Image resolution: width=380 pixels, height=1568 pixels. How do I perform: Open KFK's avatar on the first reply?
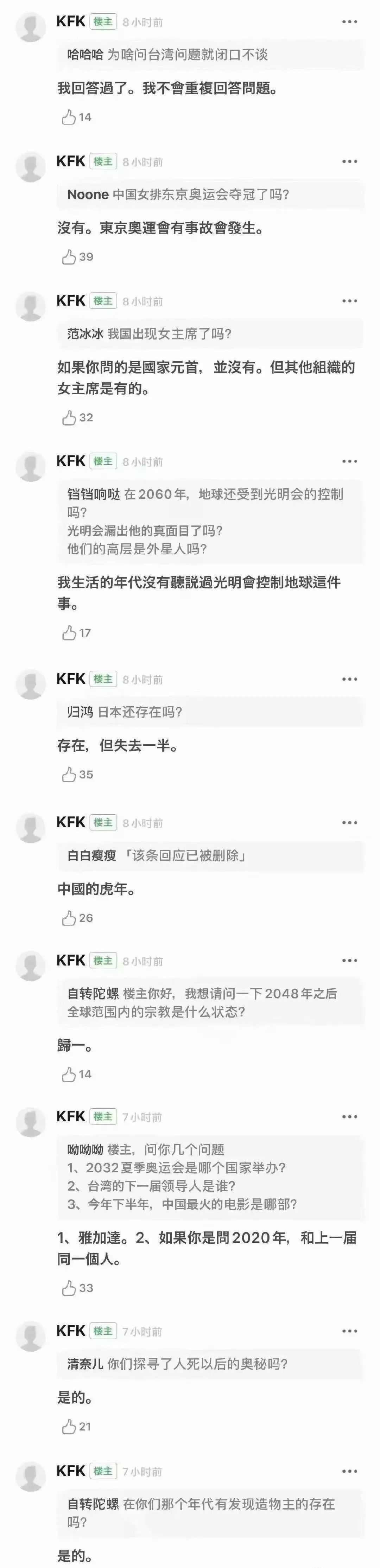[31, 27]
